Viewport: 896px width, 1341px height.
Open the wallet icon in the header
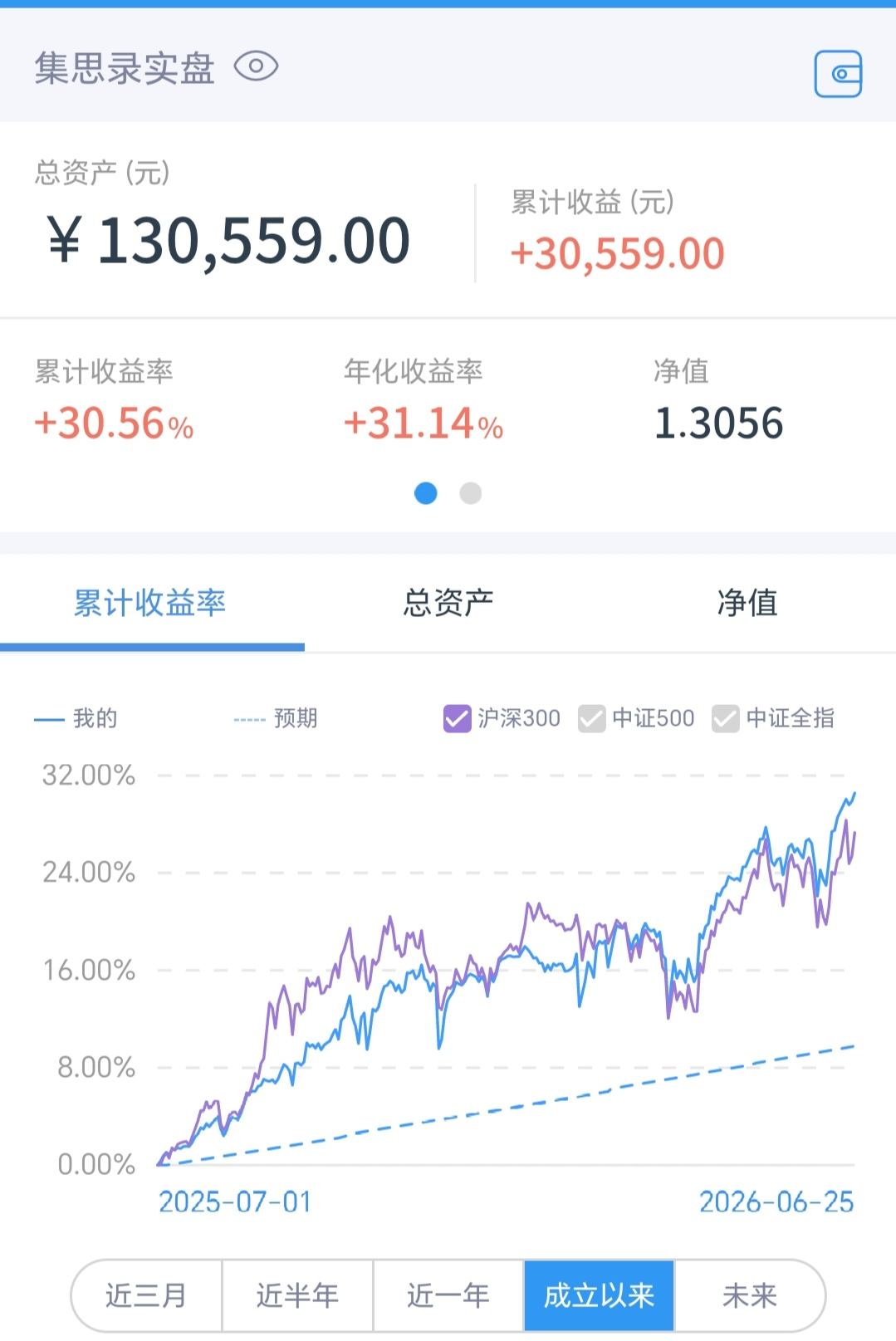click(838, 74)
